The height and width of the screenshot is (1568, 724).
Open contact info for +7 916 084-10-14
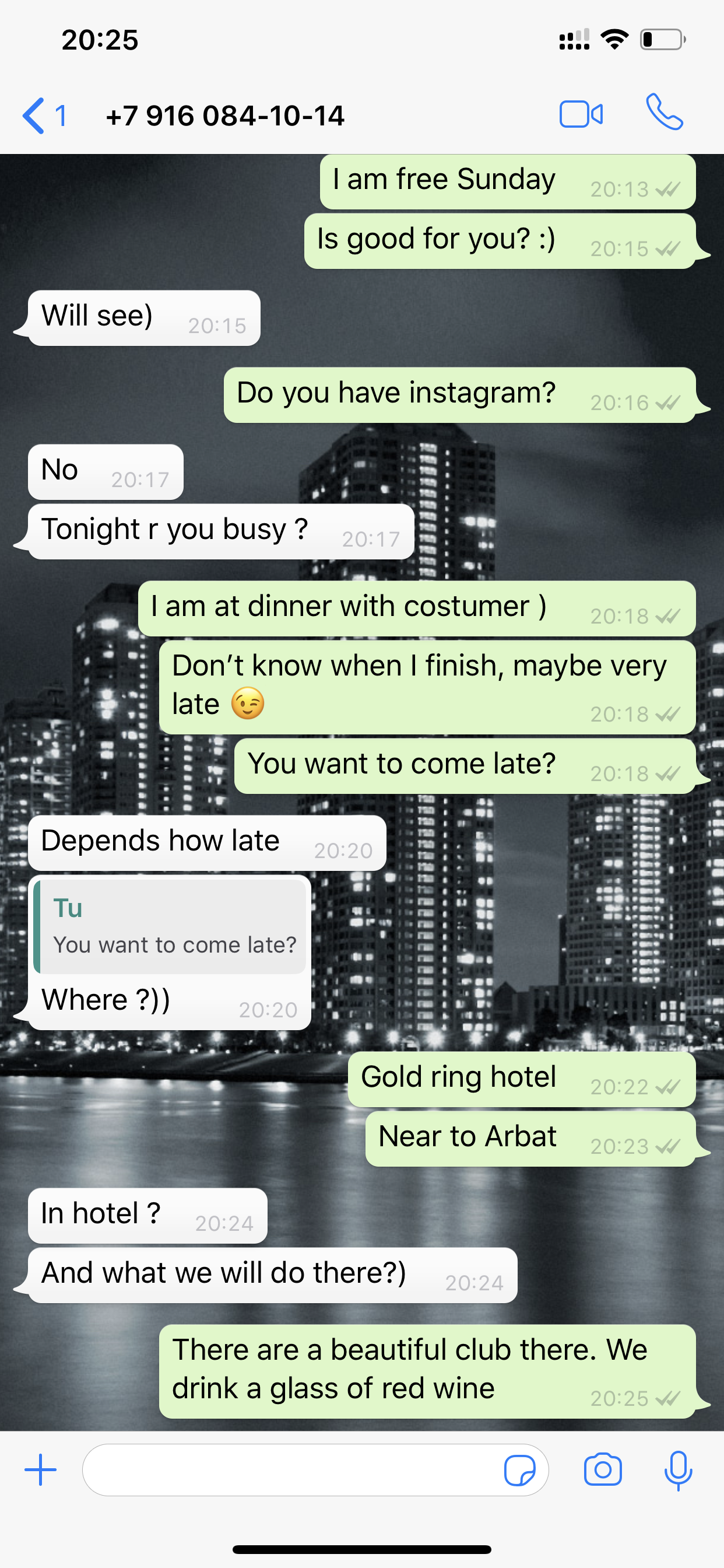coord(225,116)
